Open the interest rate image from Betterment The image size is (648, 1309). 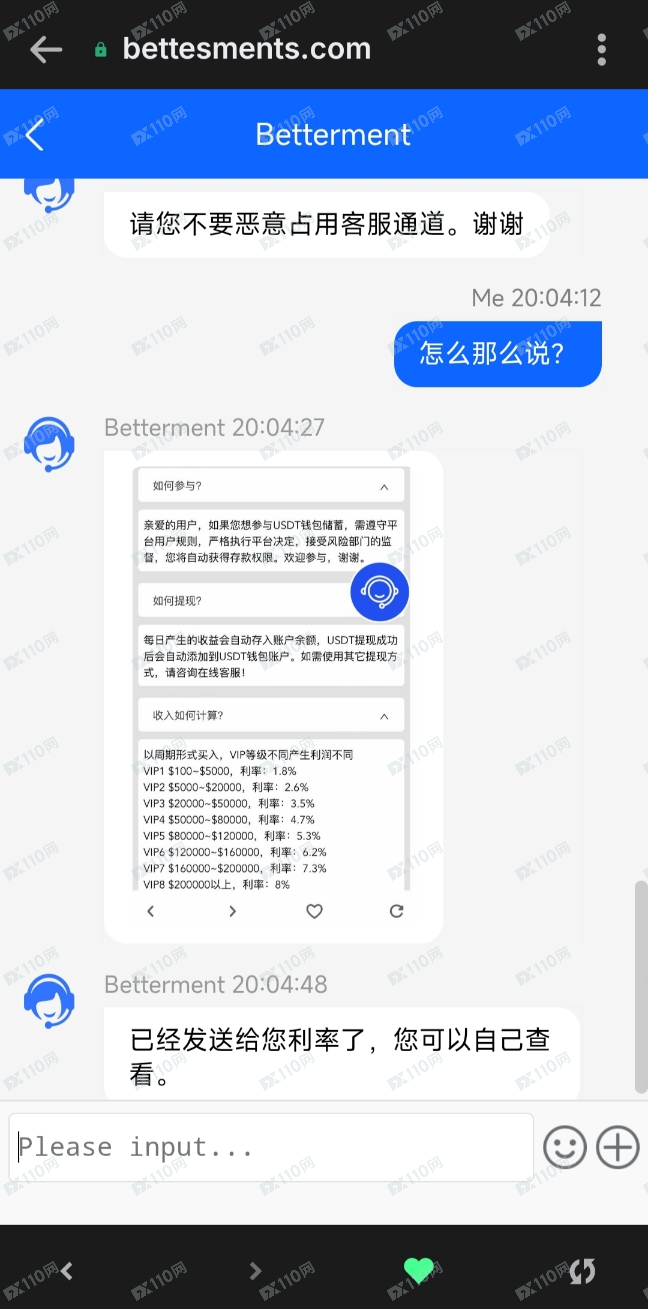pyautogui.click(x=273, y=696)
